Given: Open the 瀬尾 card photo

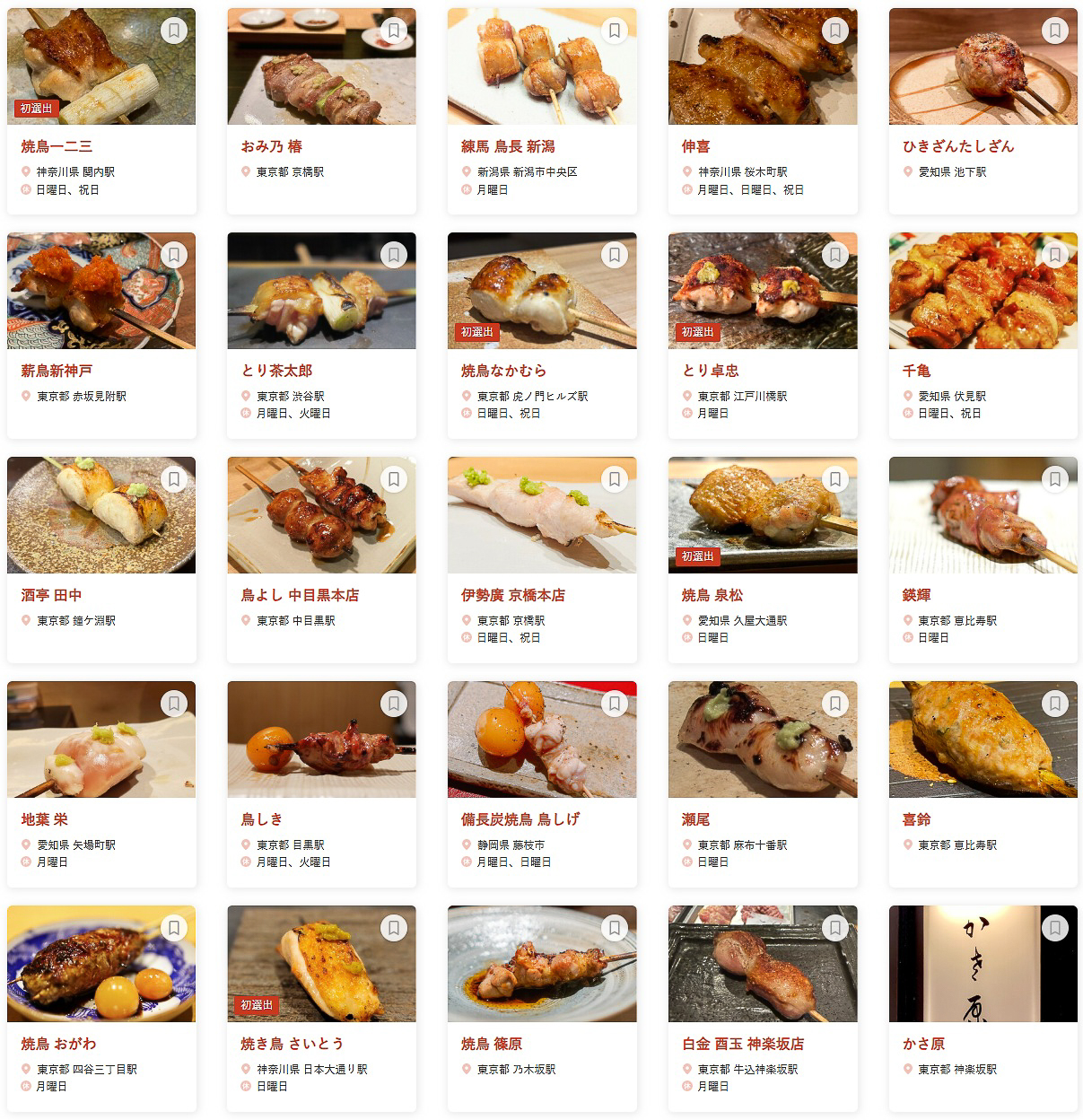Looking at the screenshot, I should pyautogui.click(x=762, y=739).
